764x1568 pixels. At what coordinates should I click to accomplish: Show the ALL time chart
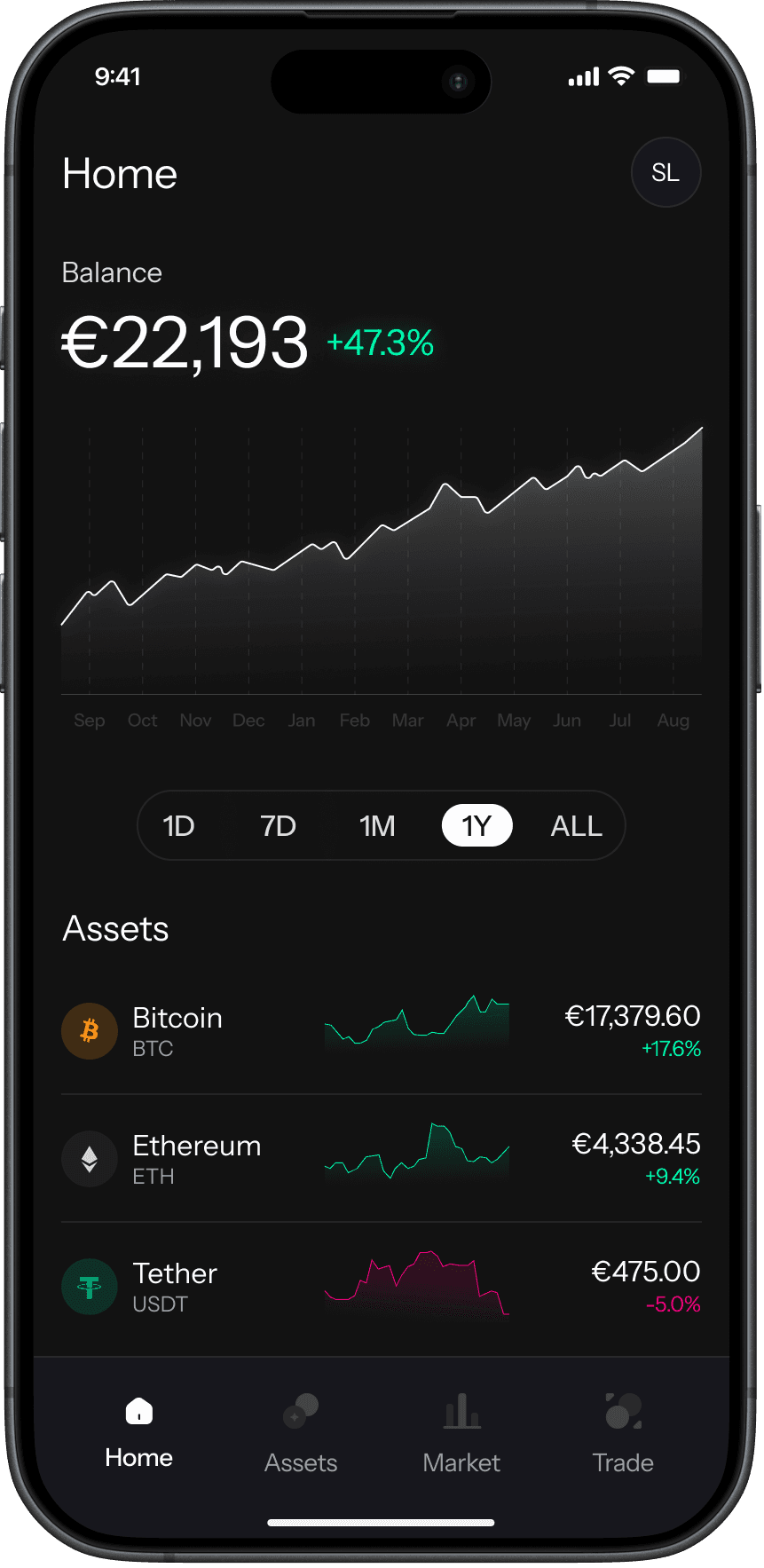(576, 826)
